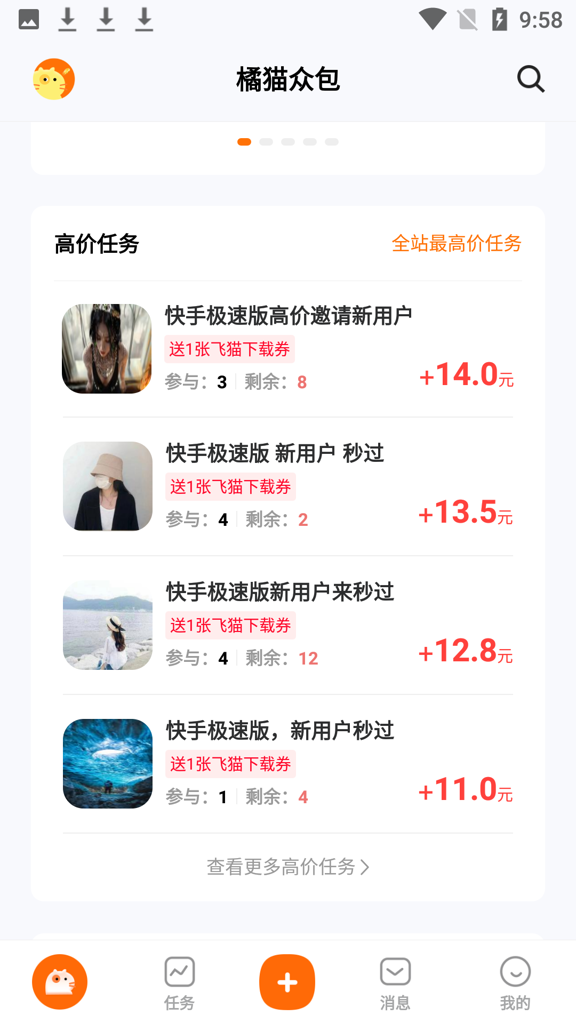Screen dimensions: 576x1024
Task: Switch to the 任务 tab
Action: coord(180,983)
